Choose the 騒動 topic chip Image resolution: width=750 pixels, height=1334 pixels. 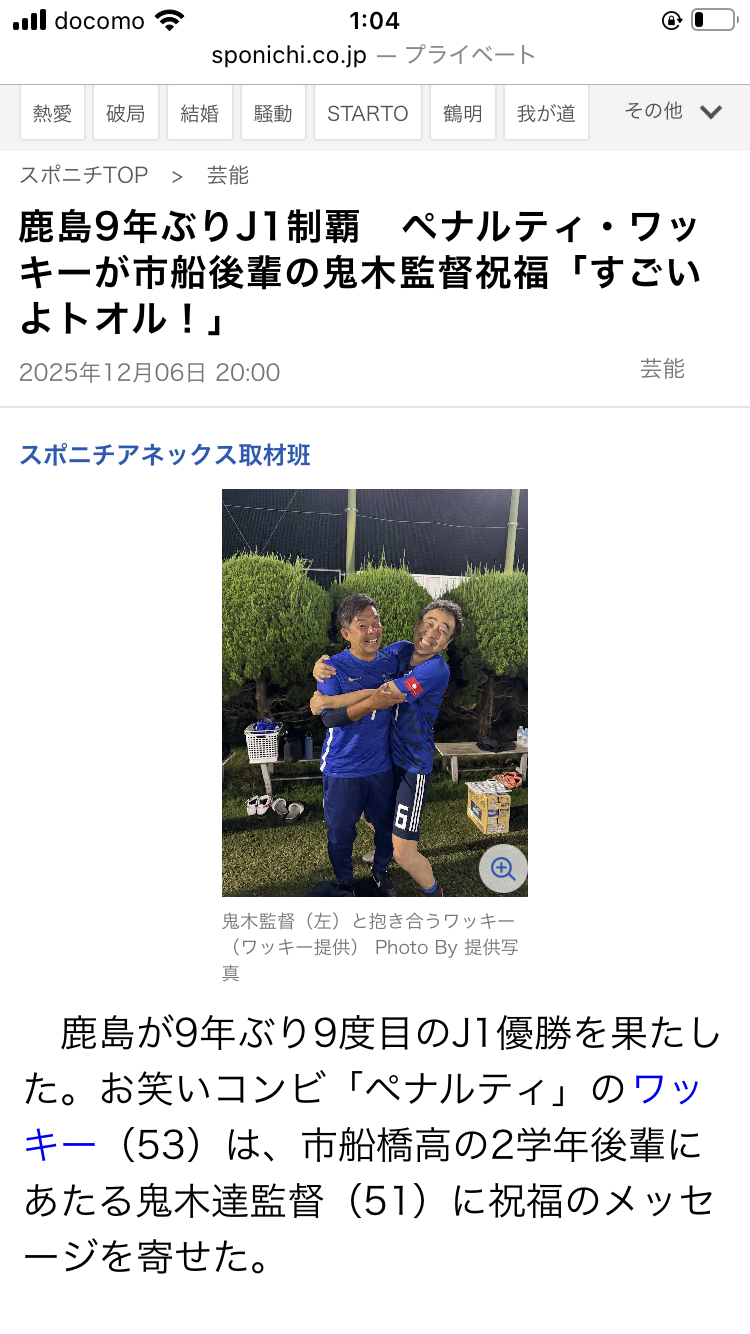(x=273, y=113)
